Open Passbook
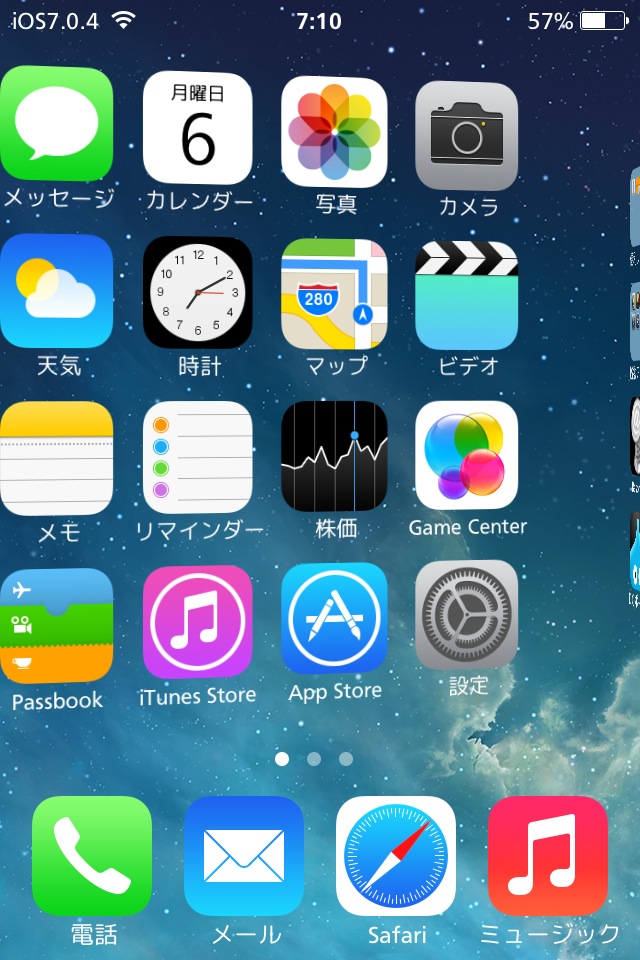Viewport: 640px width, 960px height. coord(57,625)
